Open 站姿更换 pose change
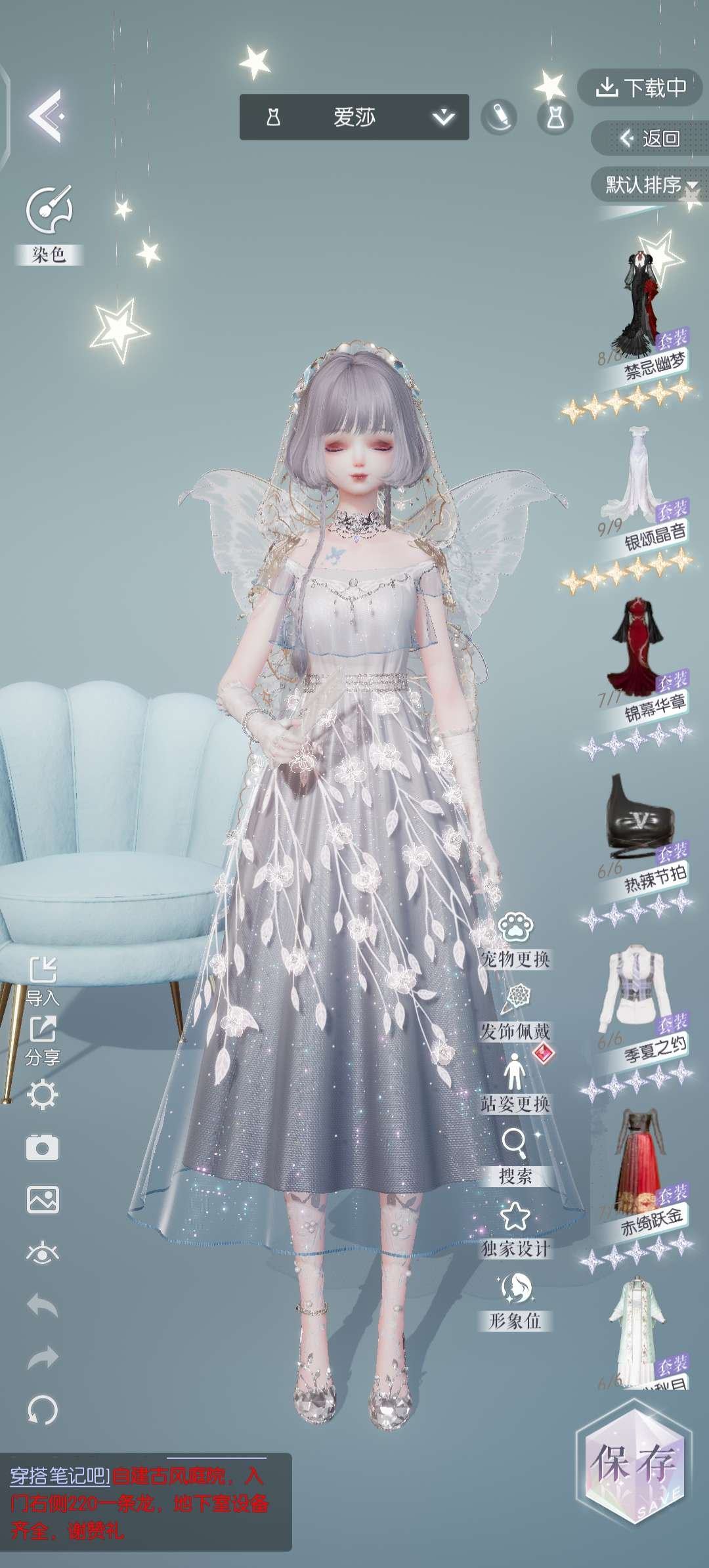 point(515,1085)
